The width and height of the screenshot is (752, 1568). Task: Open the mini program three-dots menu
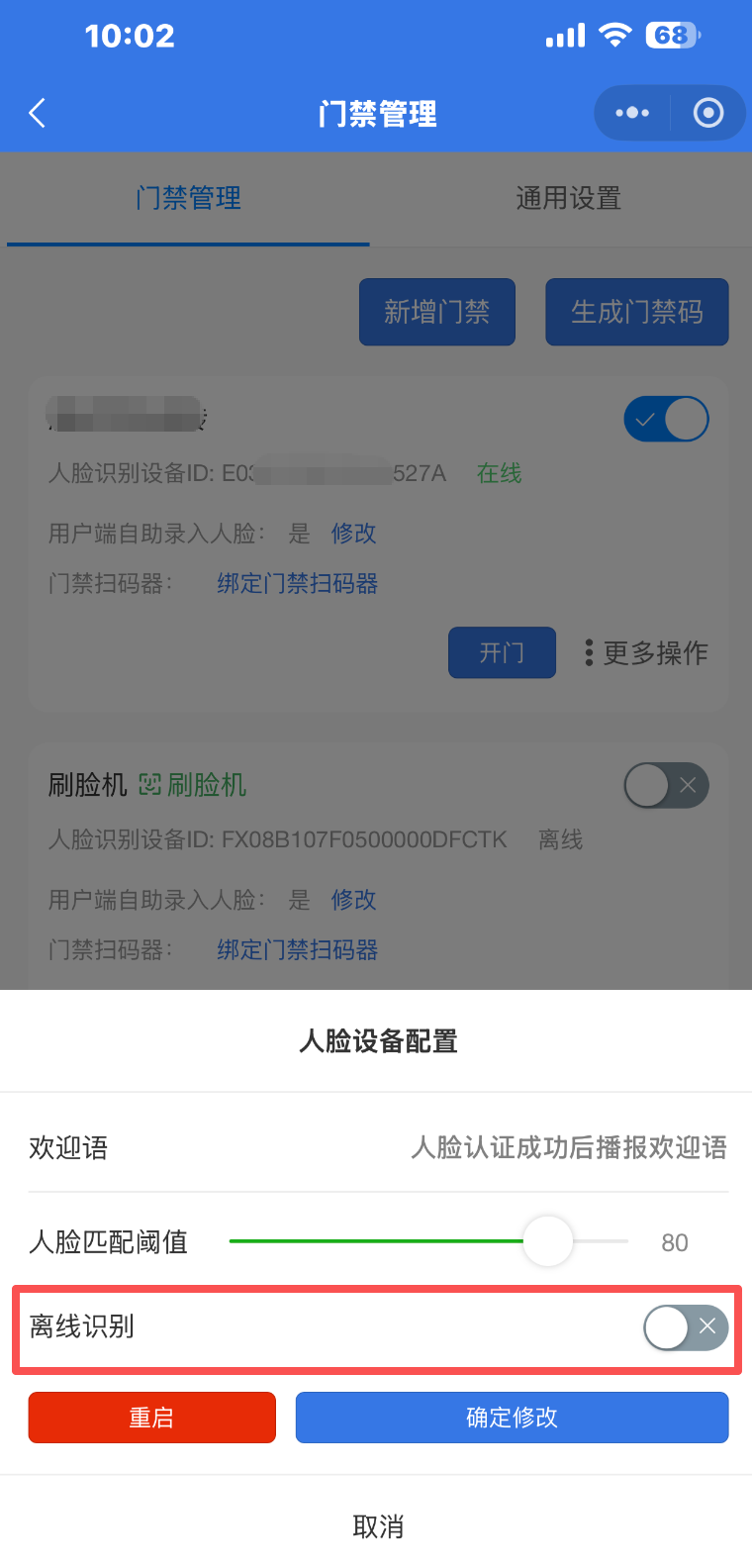click(x=632, y=114)
